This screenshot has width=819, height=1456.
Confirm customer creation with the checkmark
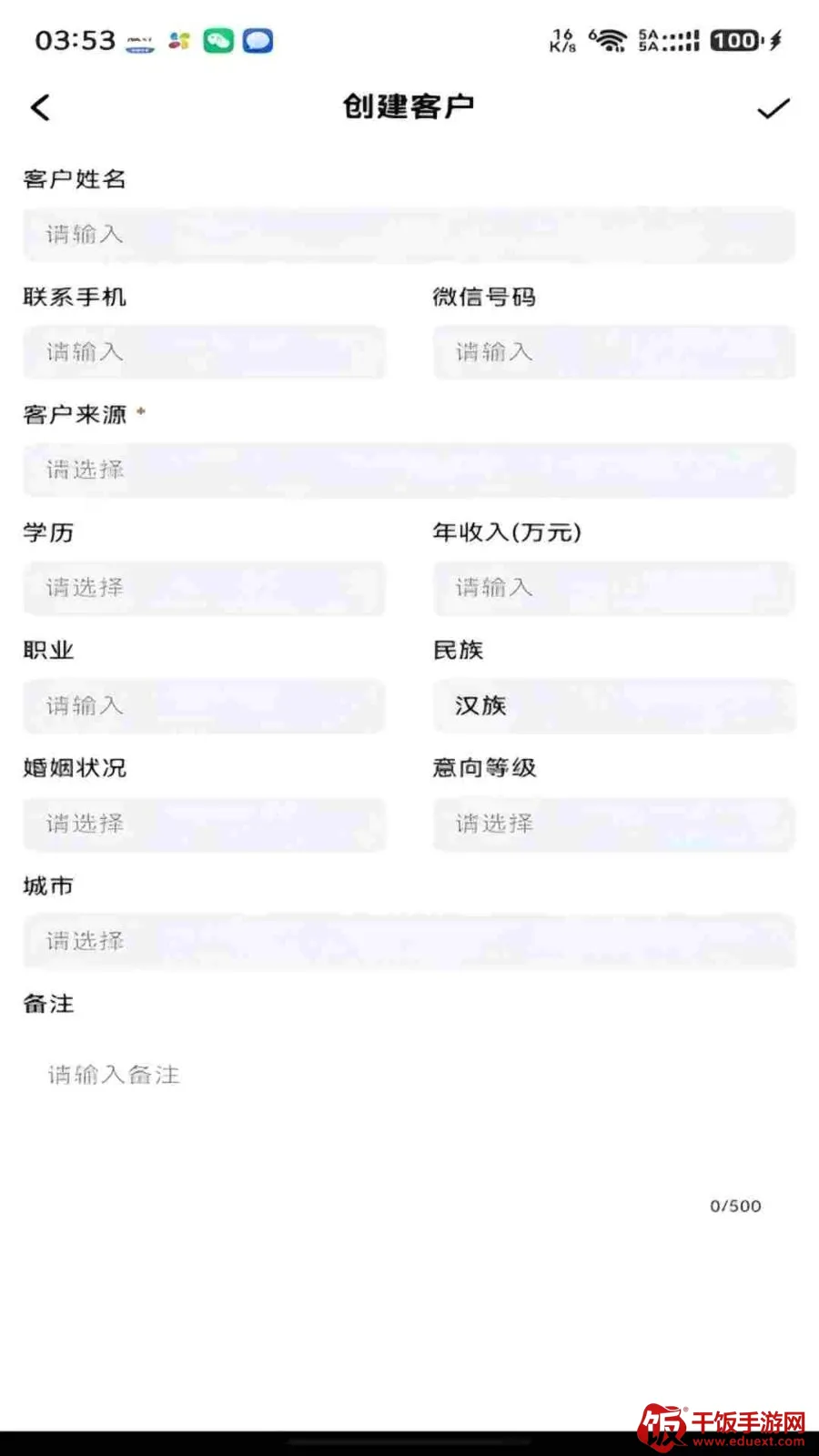click(x=773, y=108)
